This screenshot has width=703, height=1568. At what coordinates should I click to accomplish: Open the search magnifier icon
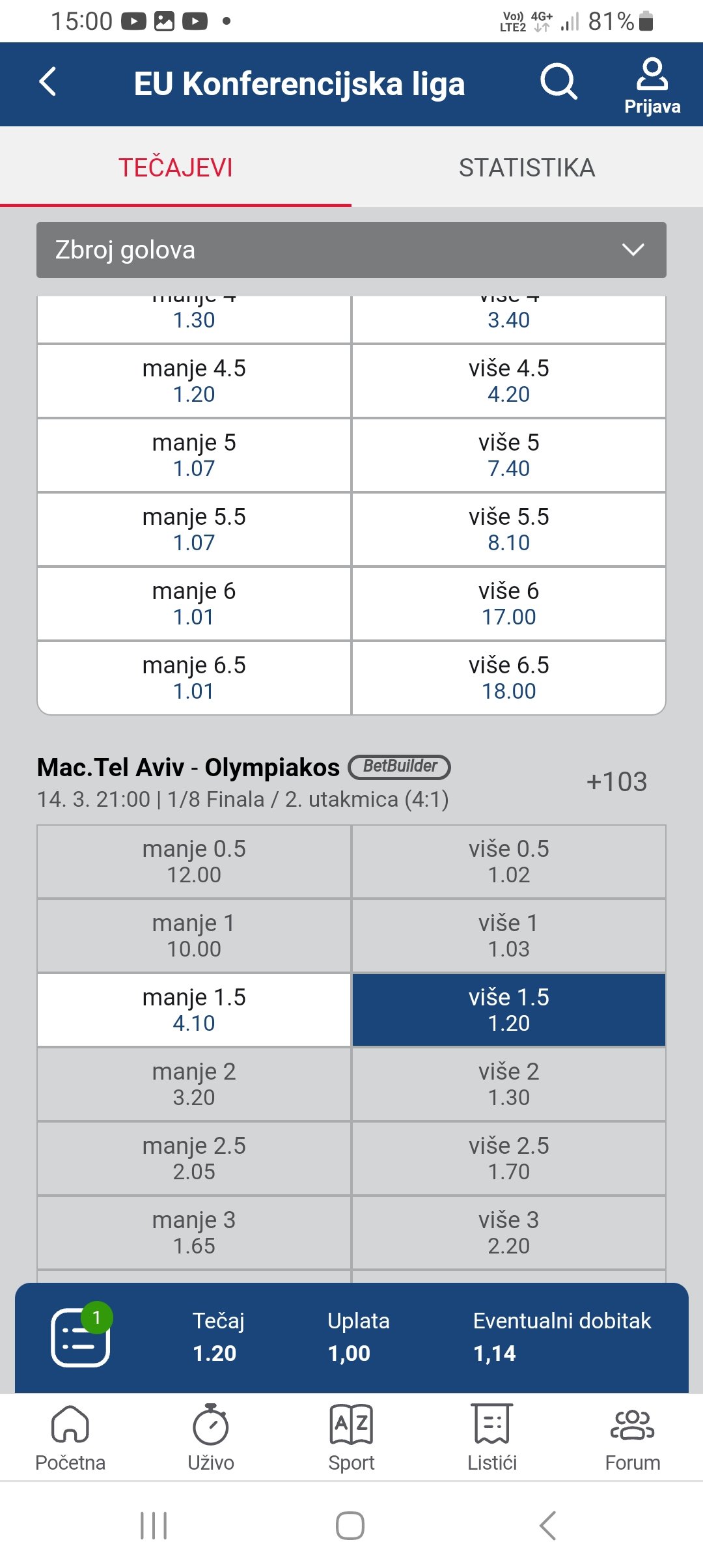558,82
